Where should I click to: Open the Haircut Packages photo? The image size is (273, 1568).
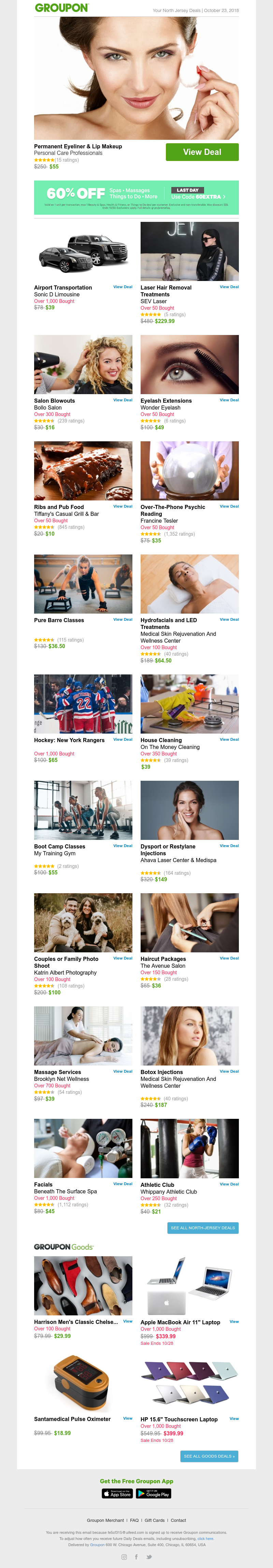click(x=189, y=922)
